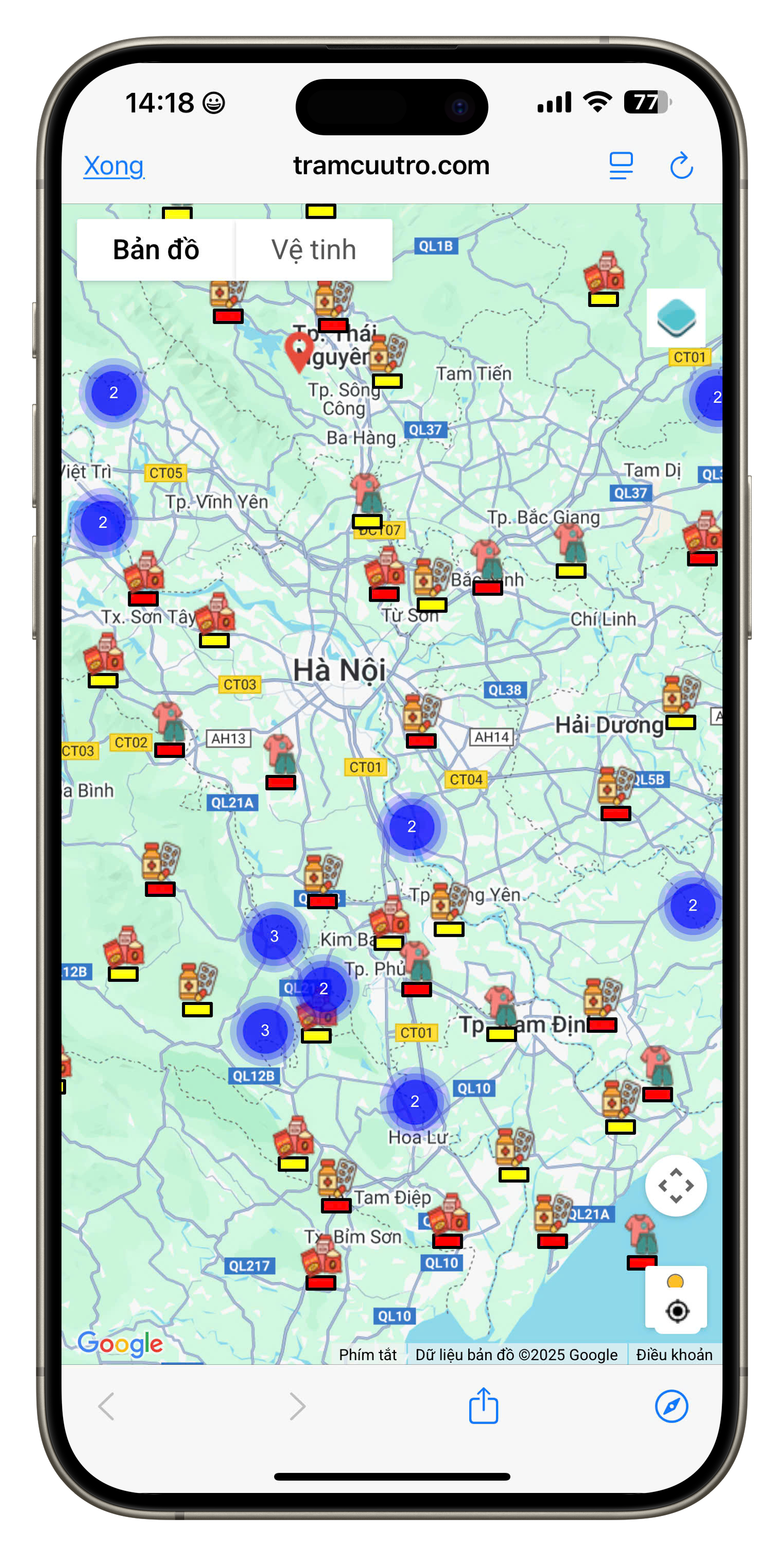Reload the tramcuutro.com page
This screenshot has width=784, height=1556.
tap(682, 166)
